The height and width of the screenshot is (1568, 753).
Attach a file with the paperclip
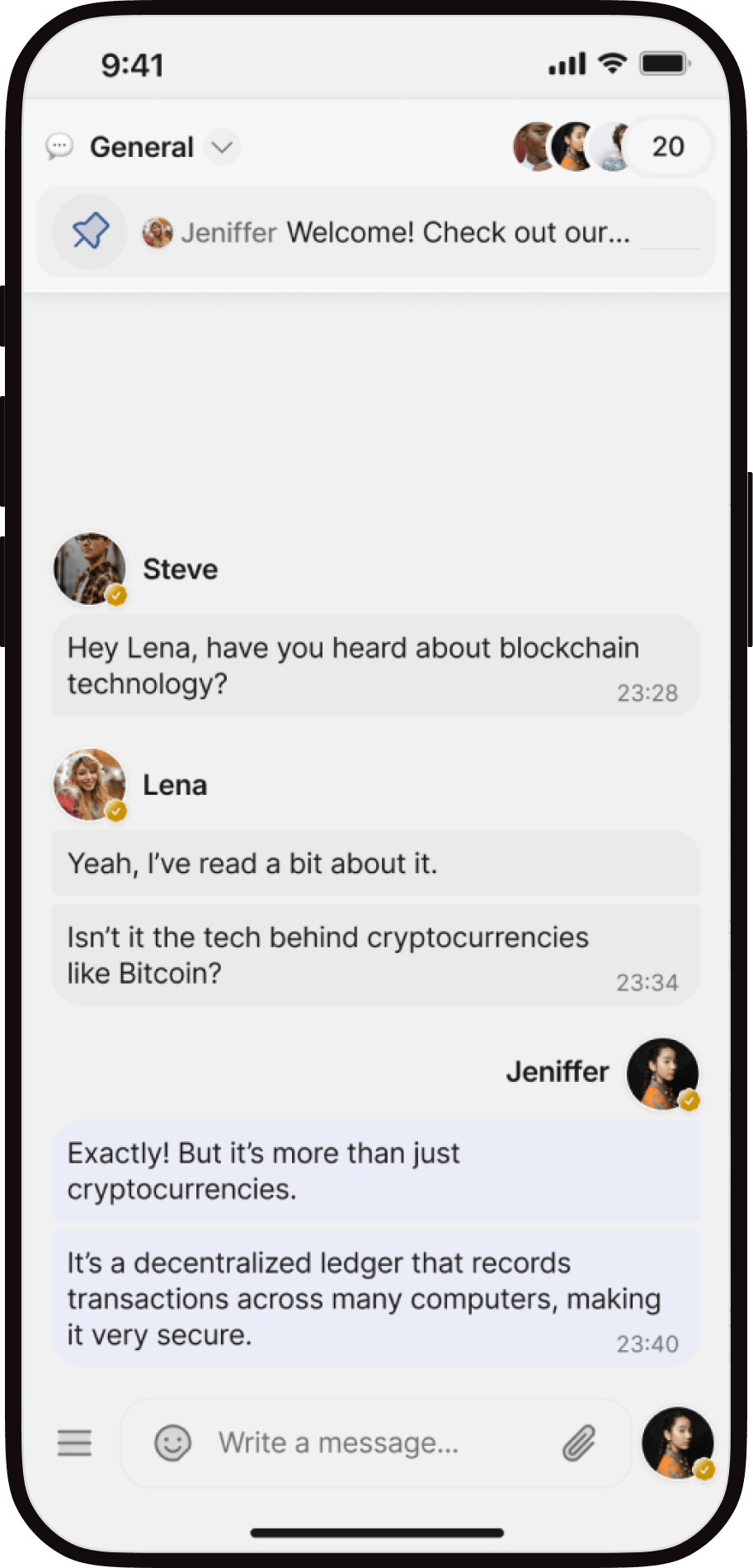(x=579, y=1443)
